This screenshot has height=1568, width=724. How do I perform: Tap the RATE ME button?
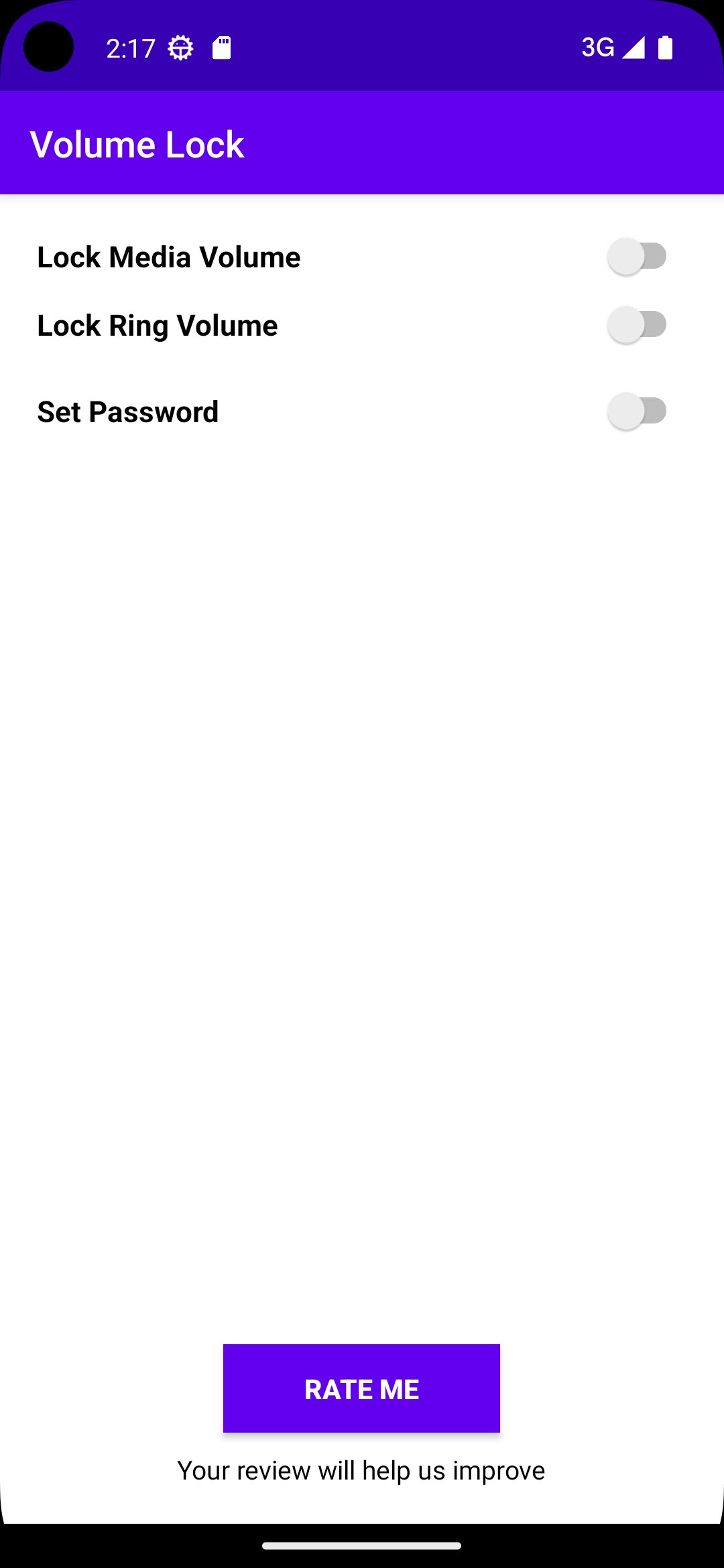tap(361, 1388)
